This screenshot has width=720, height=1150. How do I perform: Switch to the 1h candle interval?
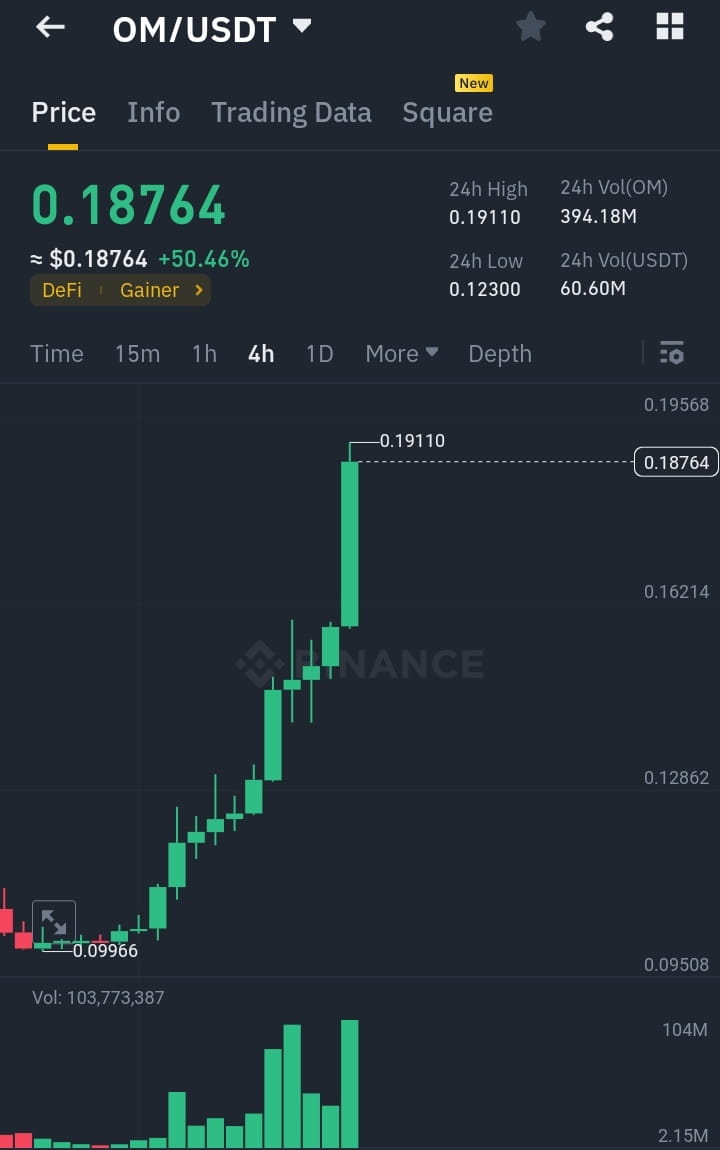coord(203,353)
